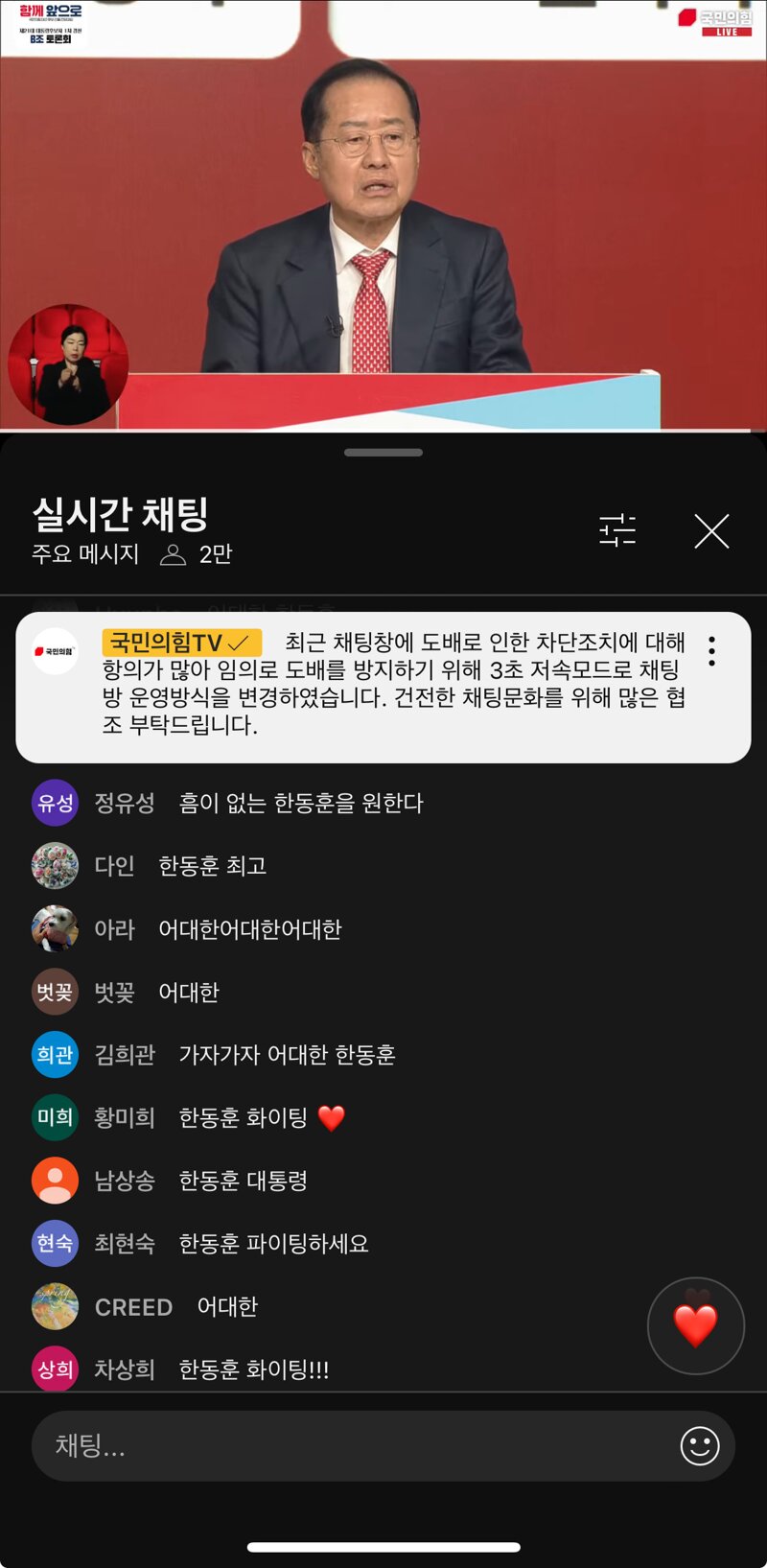This screenshot has height=1568, width=767.
Task: Tap the chat input field
Action: coord(355,1445)
